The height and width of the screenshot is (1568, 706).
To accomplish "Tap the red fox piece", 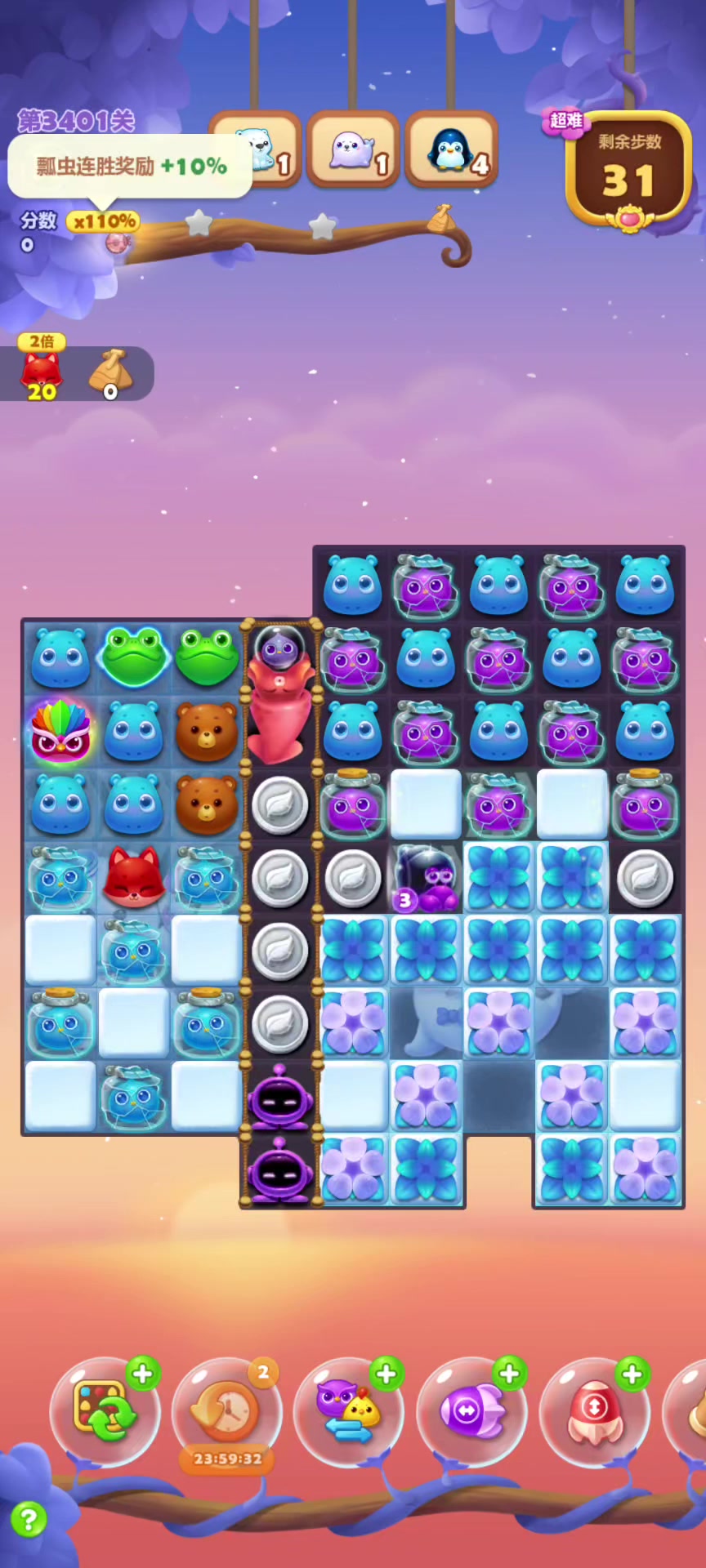I will (133, 878).
